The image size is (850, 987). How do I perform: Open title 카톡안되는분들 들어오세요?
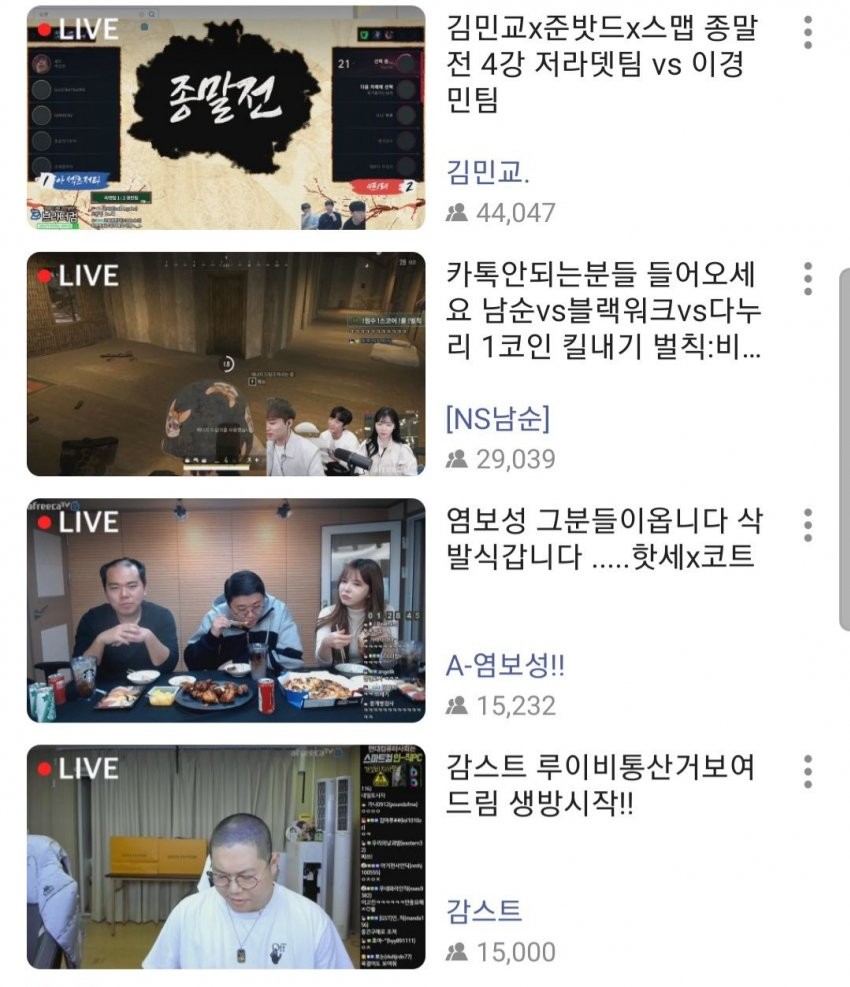(x=604, y=310)
